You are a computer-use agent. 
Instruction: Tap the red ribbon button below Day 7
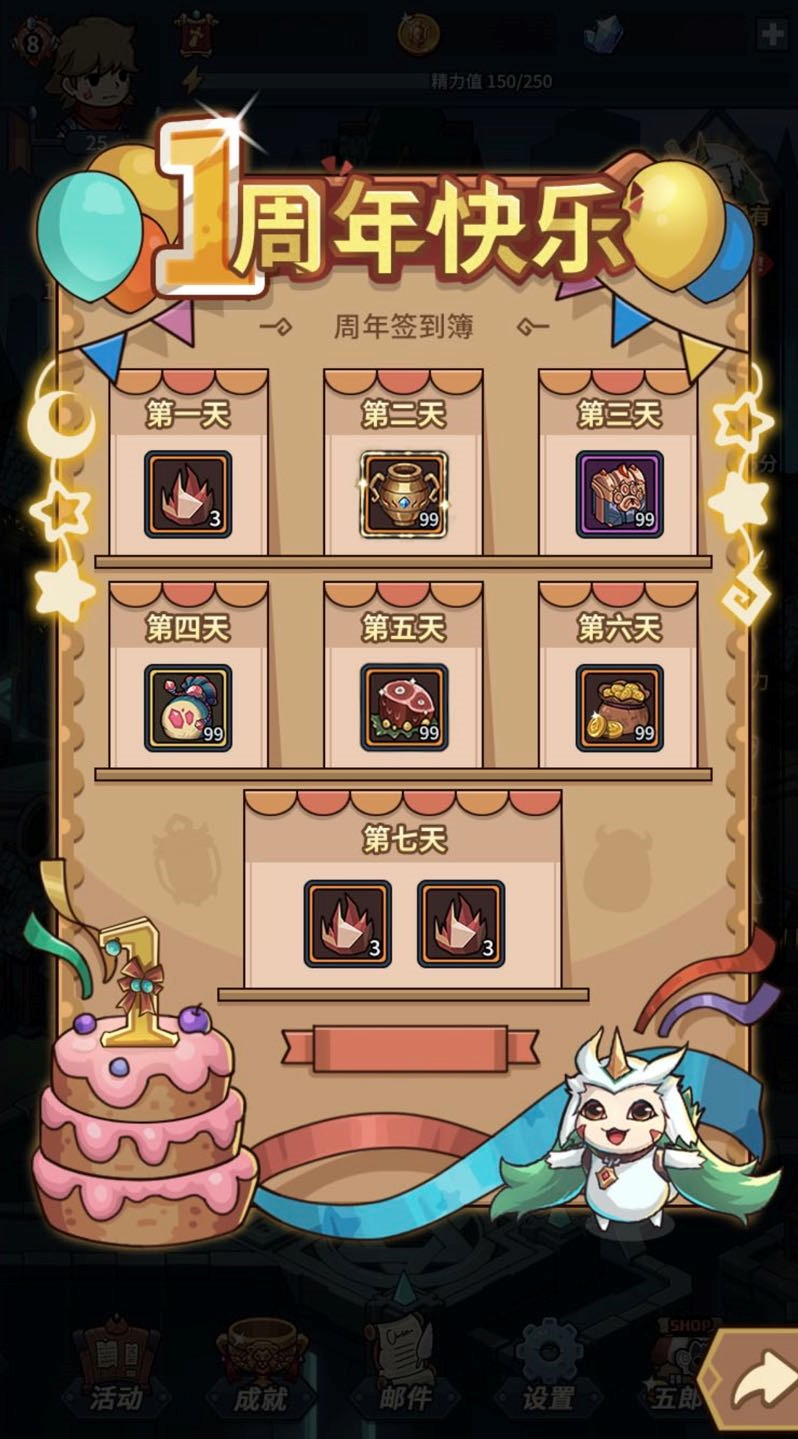click(410, 1049)
